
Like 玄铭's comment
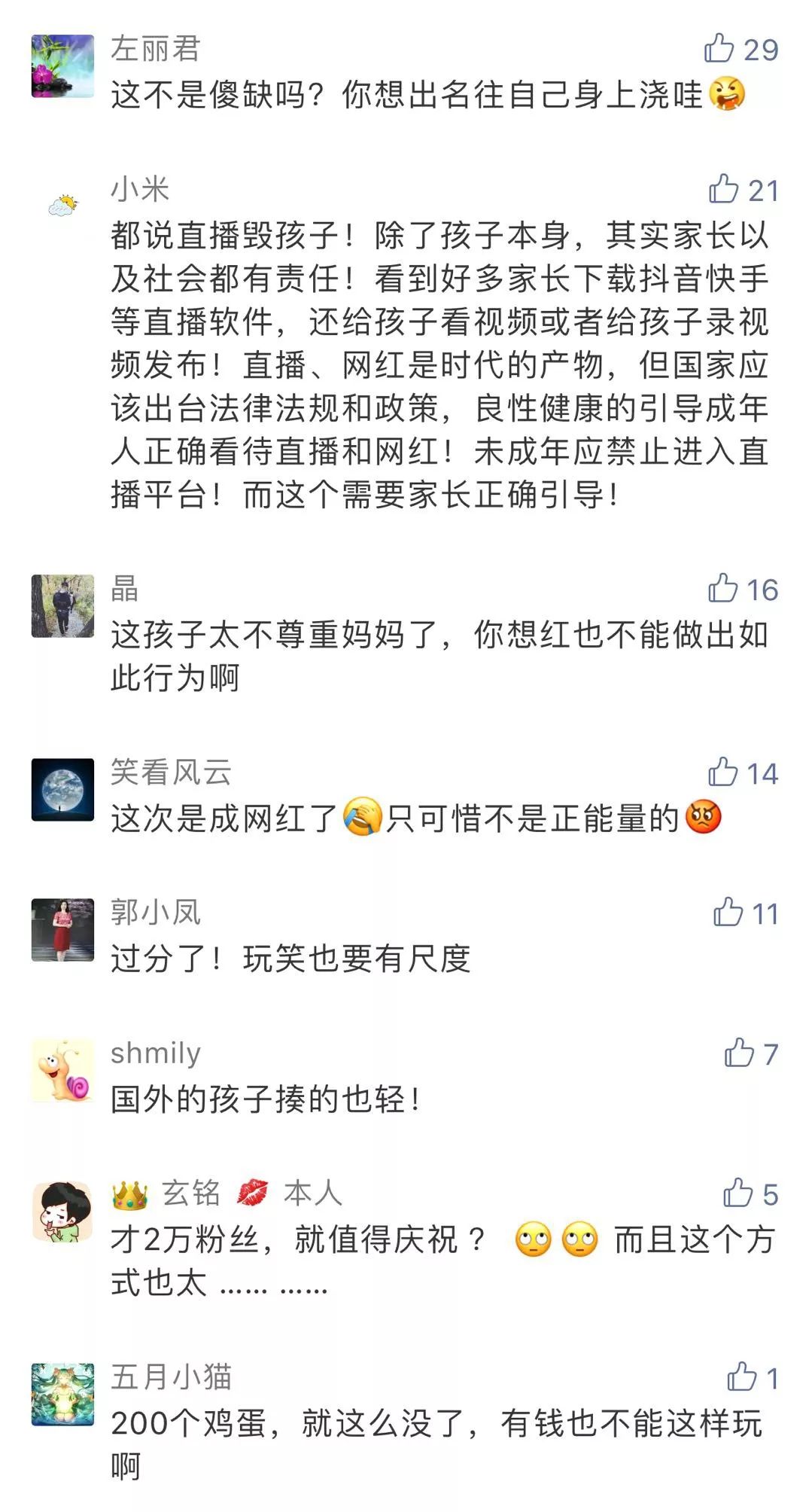click(x=738, y=1193)
